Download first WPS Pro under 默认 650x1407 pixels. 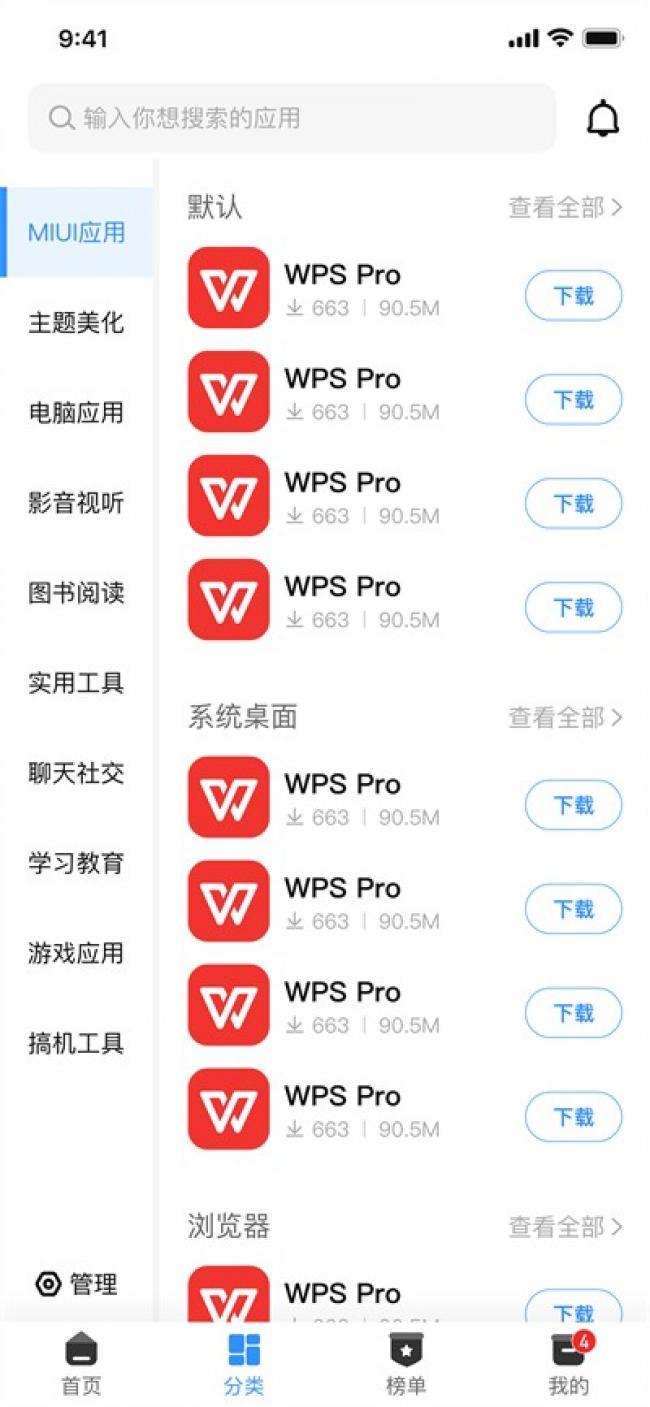click(573, 296)
